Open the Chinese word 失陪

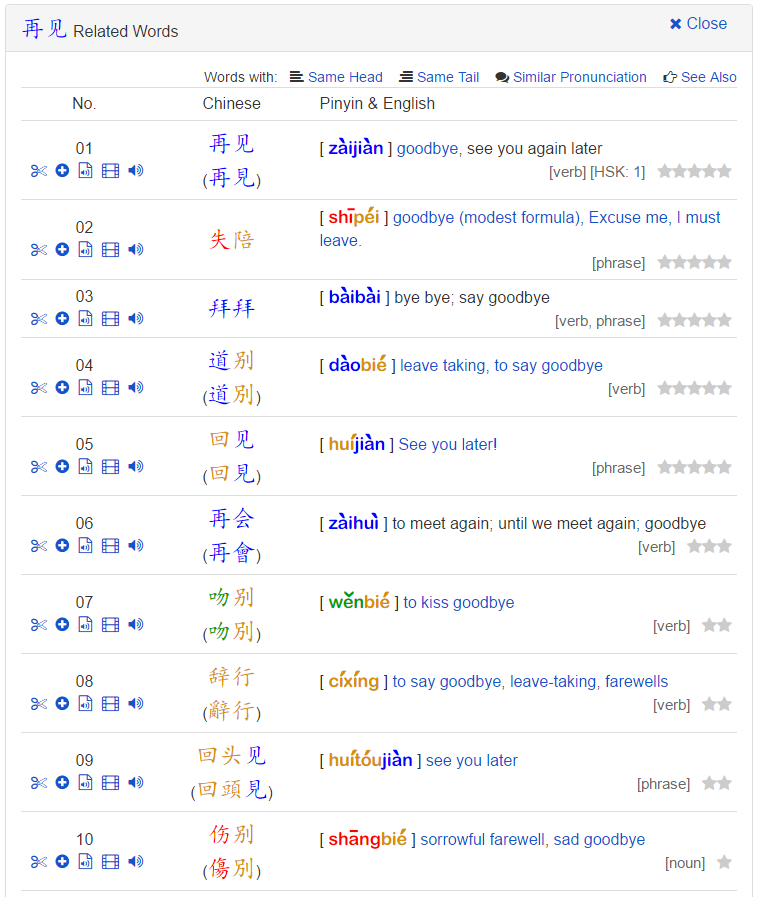(x=232, y=239)
